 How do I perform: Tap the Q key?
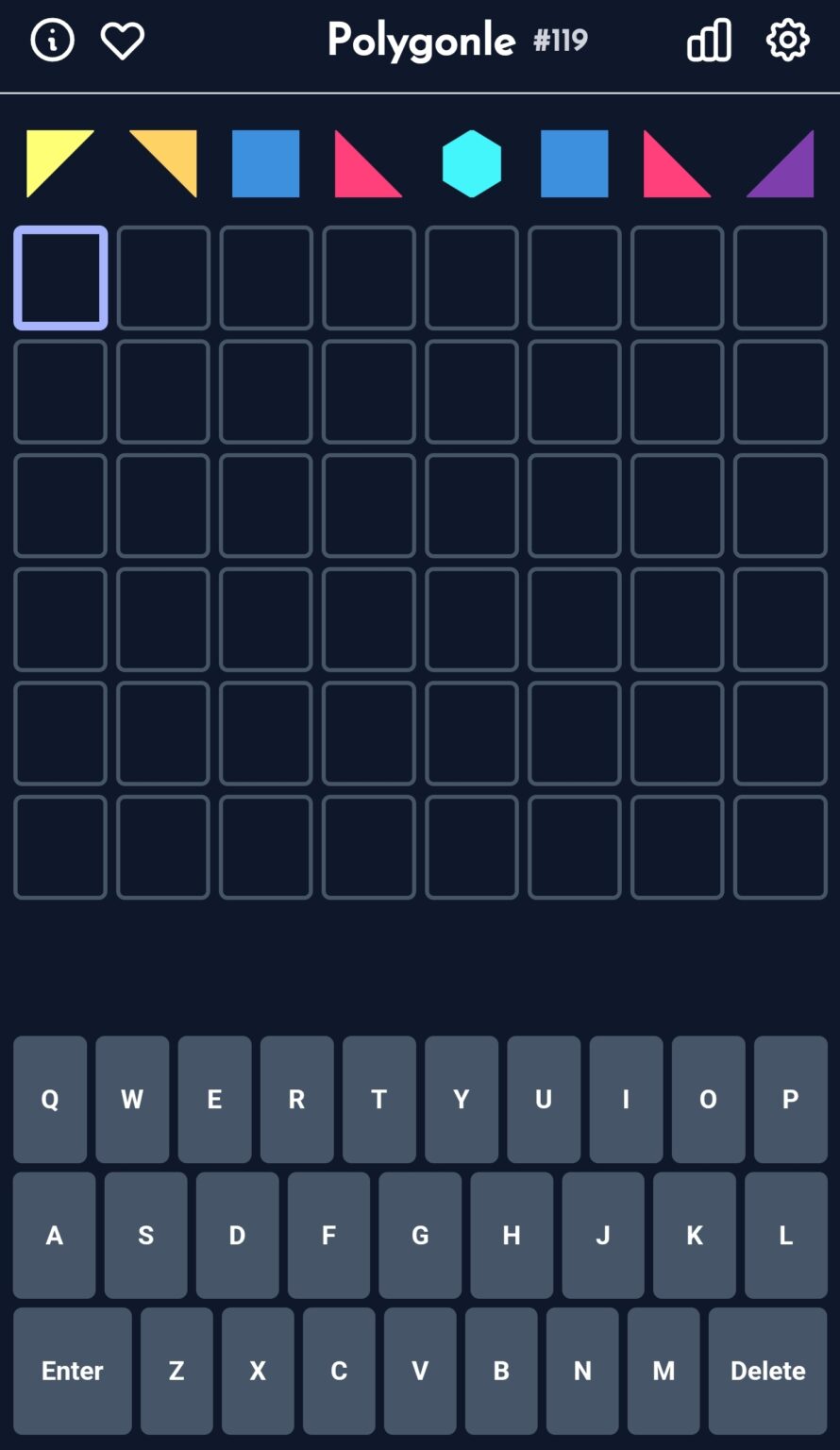pos(50,1099)
